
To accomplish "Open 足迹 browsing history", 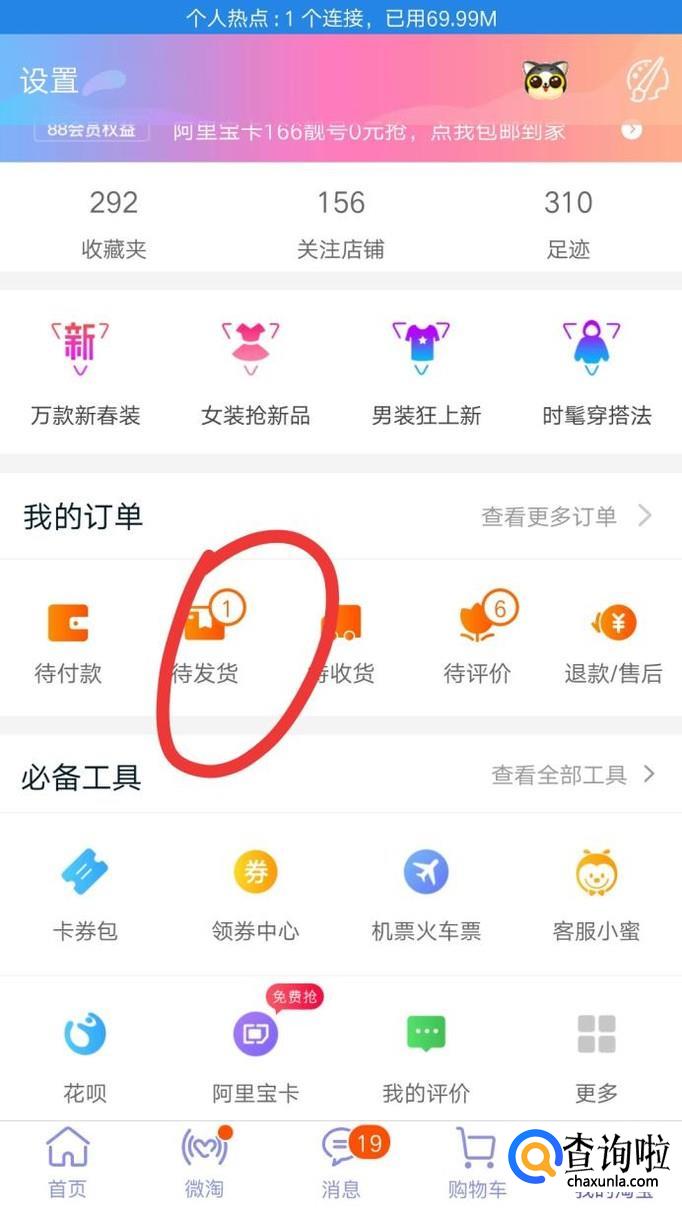I will click(568, 225).
